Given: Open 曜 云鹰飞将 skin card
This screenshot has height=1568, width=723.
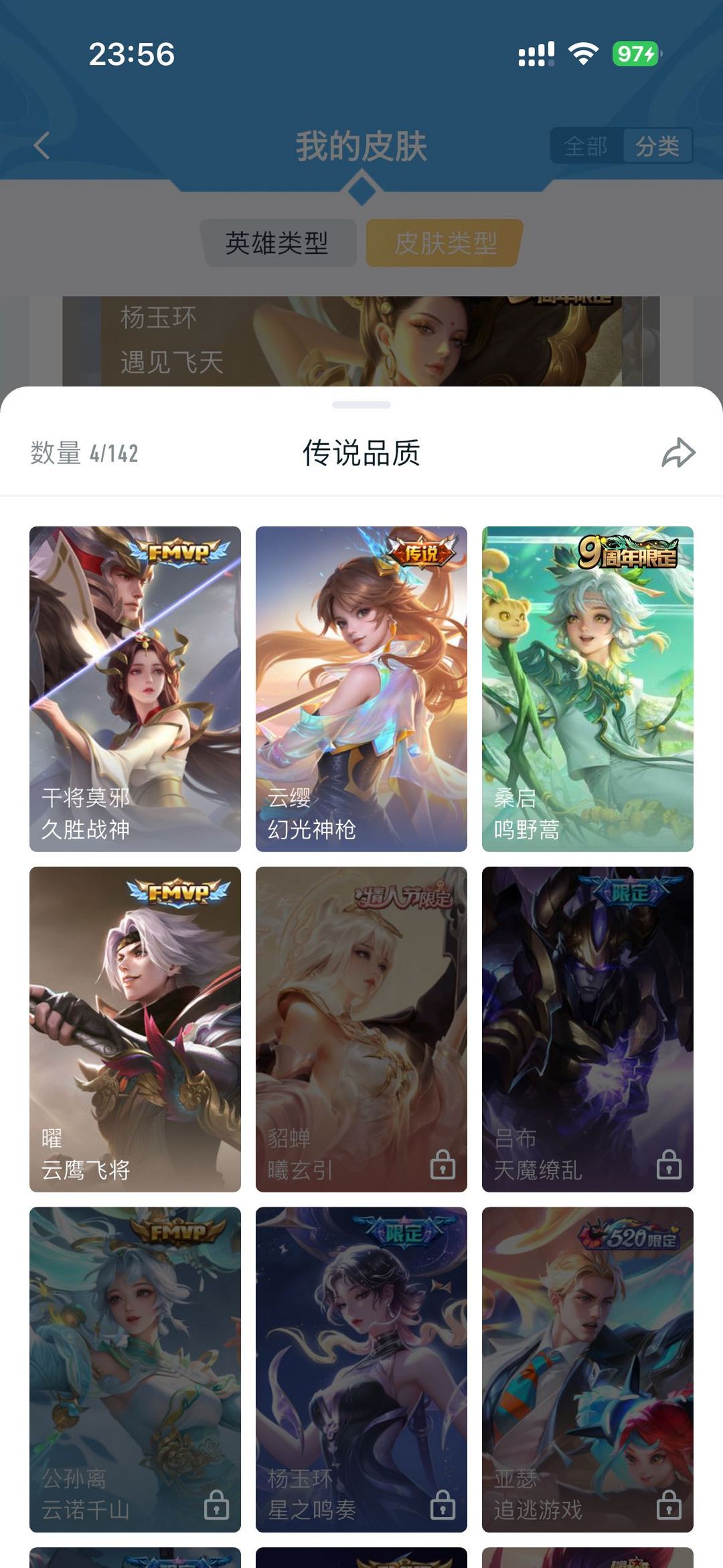Looking at the screenshot, I should click(x=135, y=1029).
